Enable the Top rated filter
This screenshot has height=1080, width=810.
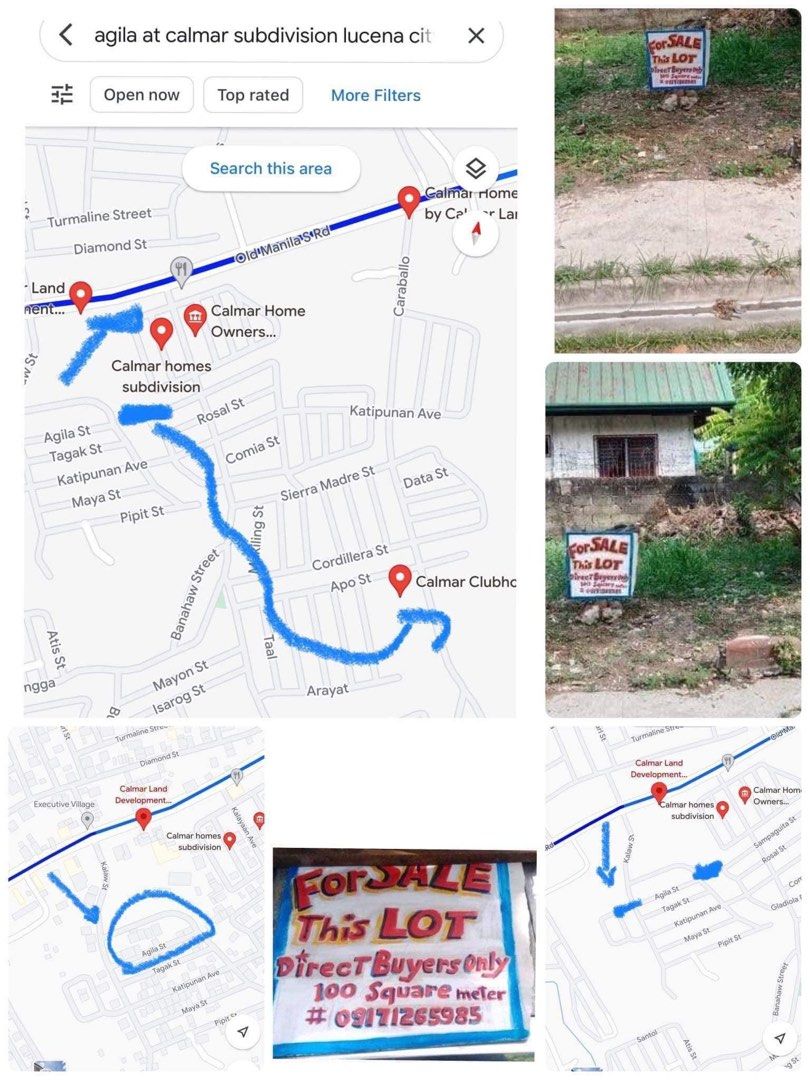(252, 94)
